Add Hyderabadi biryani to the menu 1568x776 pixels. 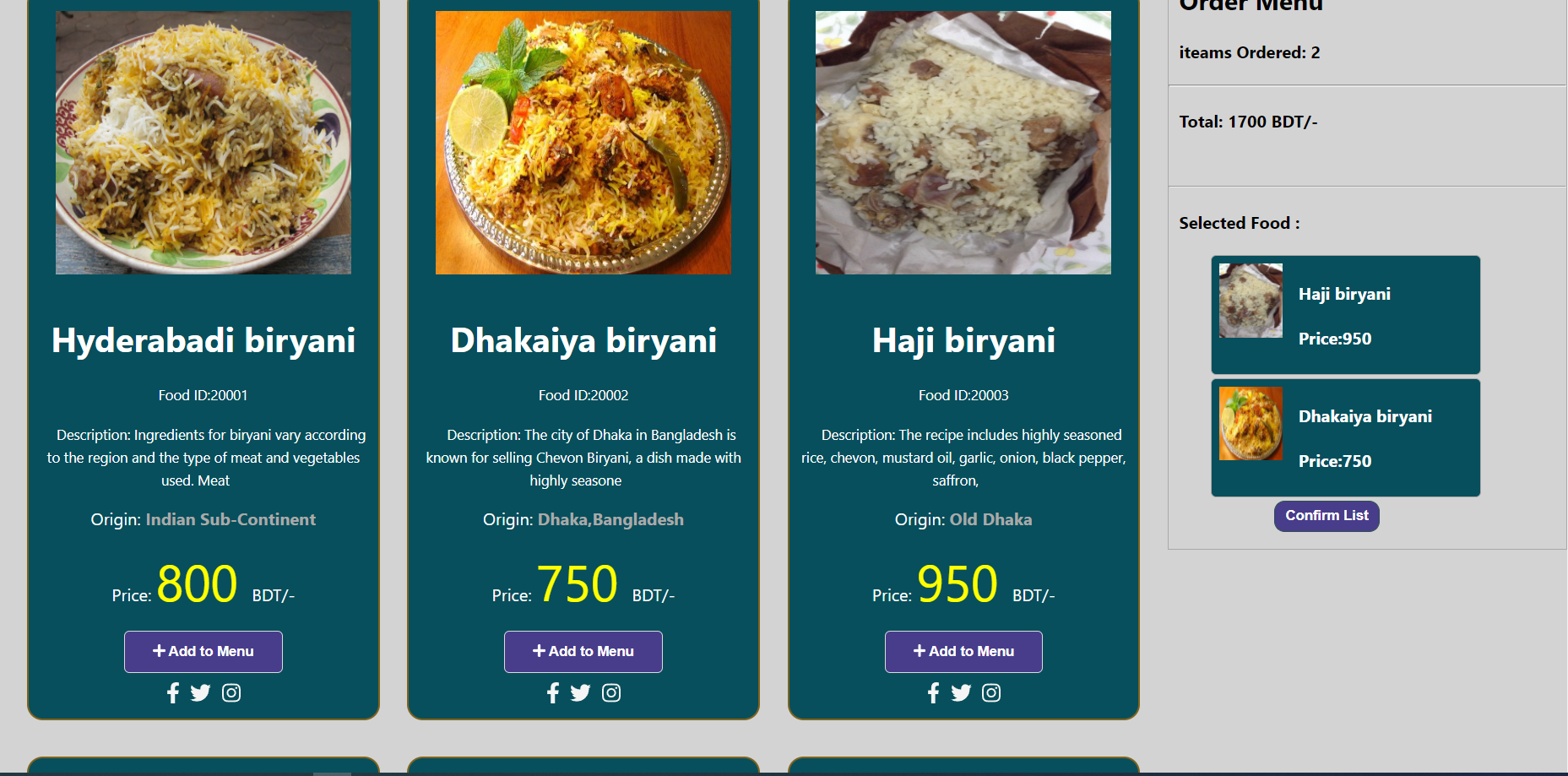point(203,651)
